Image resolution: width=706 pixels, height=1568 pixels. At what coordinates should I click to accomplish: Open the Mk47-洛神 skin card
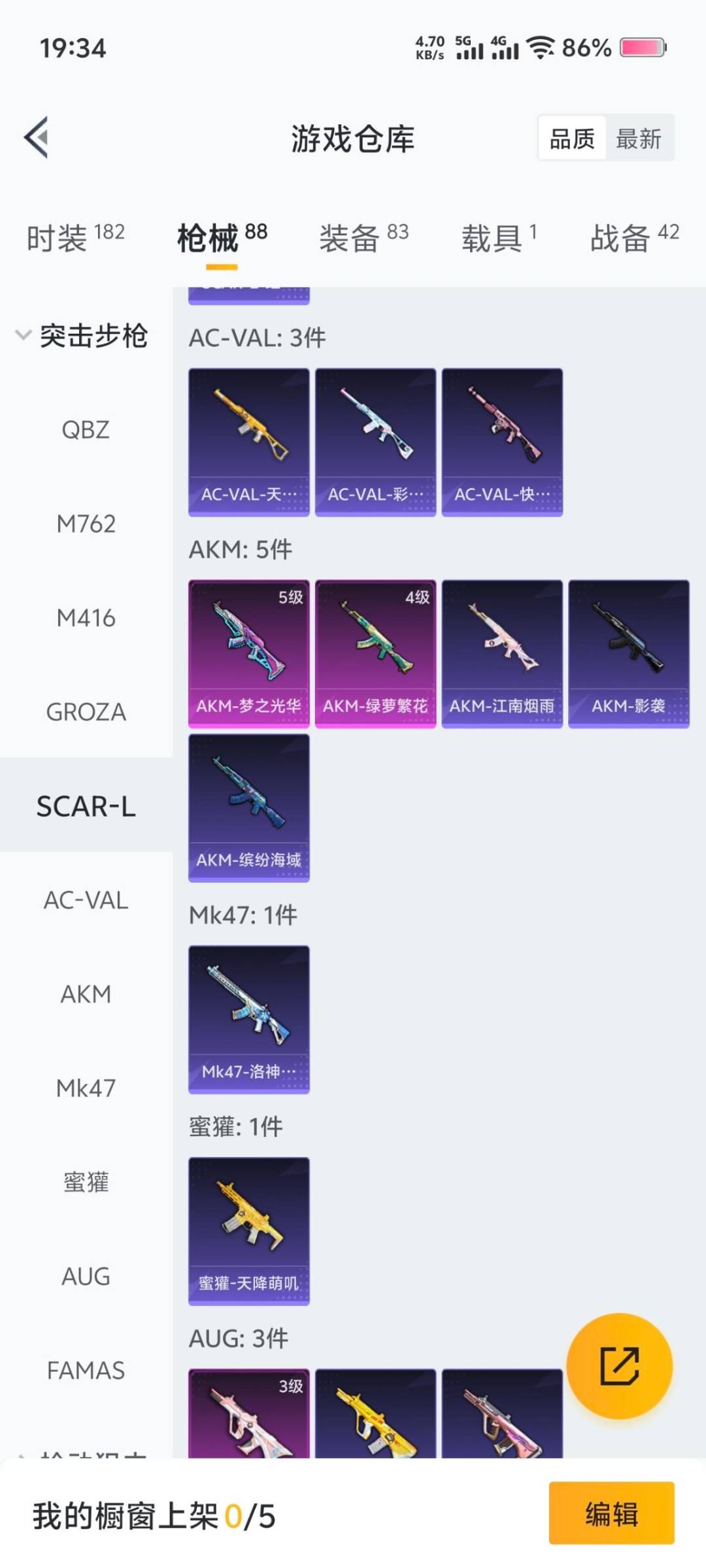tap(248, 1019)
